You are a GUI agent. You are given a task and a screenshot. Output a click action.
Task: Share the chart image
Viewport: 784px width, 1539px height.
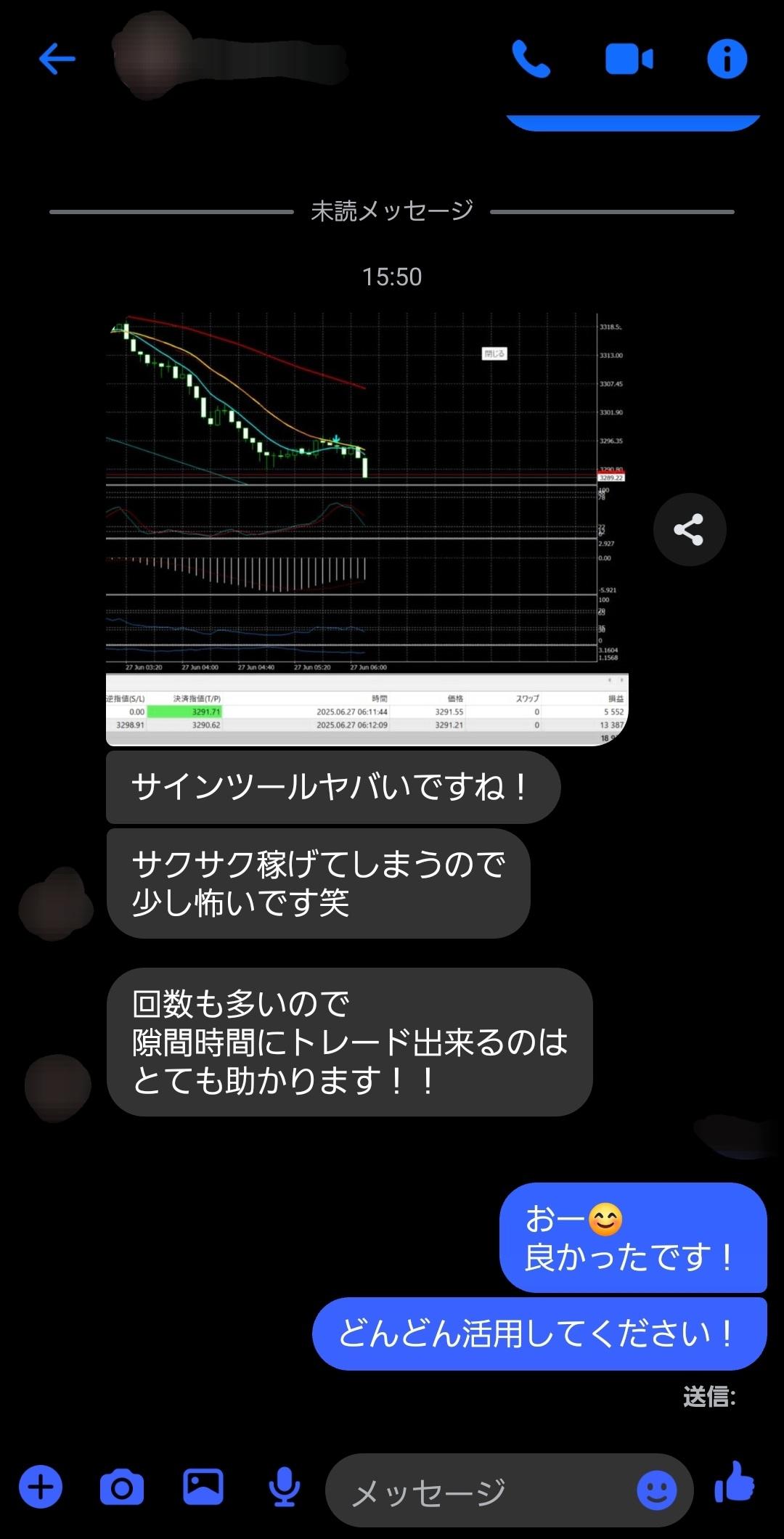click(689, 529)
